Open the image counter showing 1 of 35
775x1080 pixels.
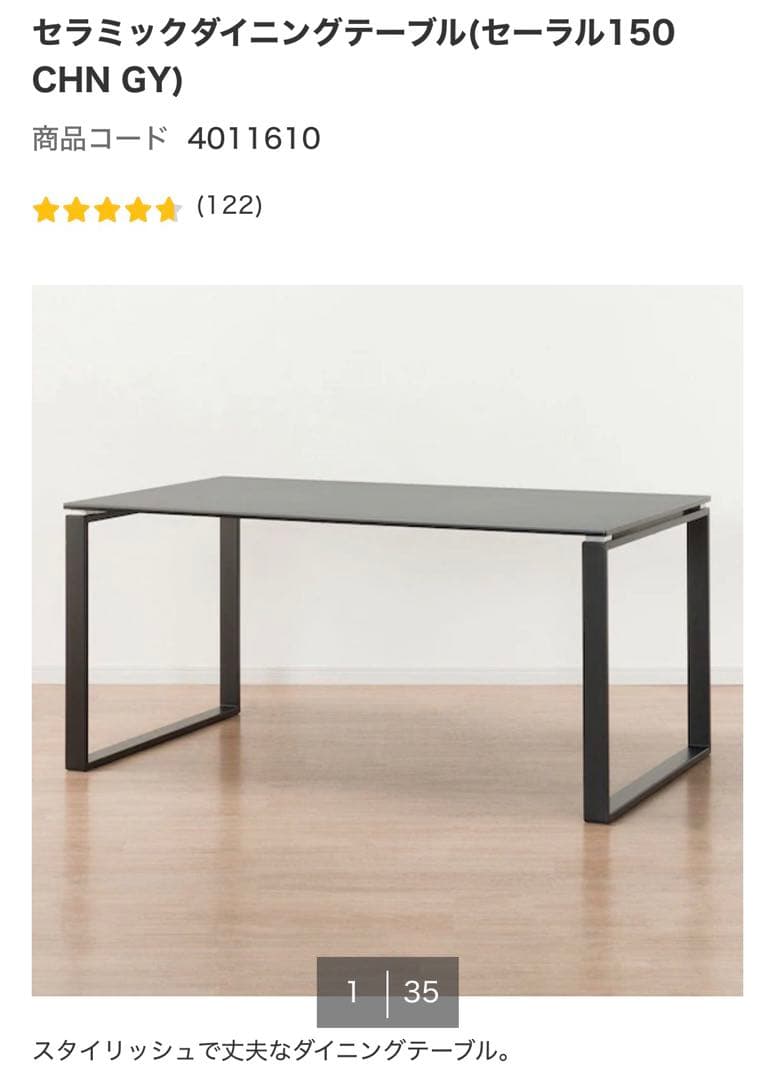(x=385, y=993)
